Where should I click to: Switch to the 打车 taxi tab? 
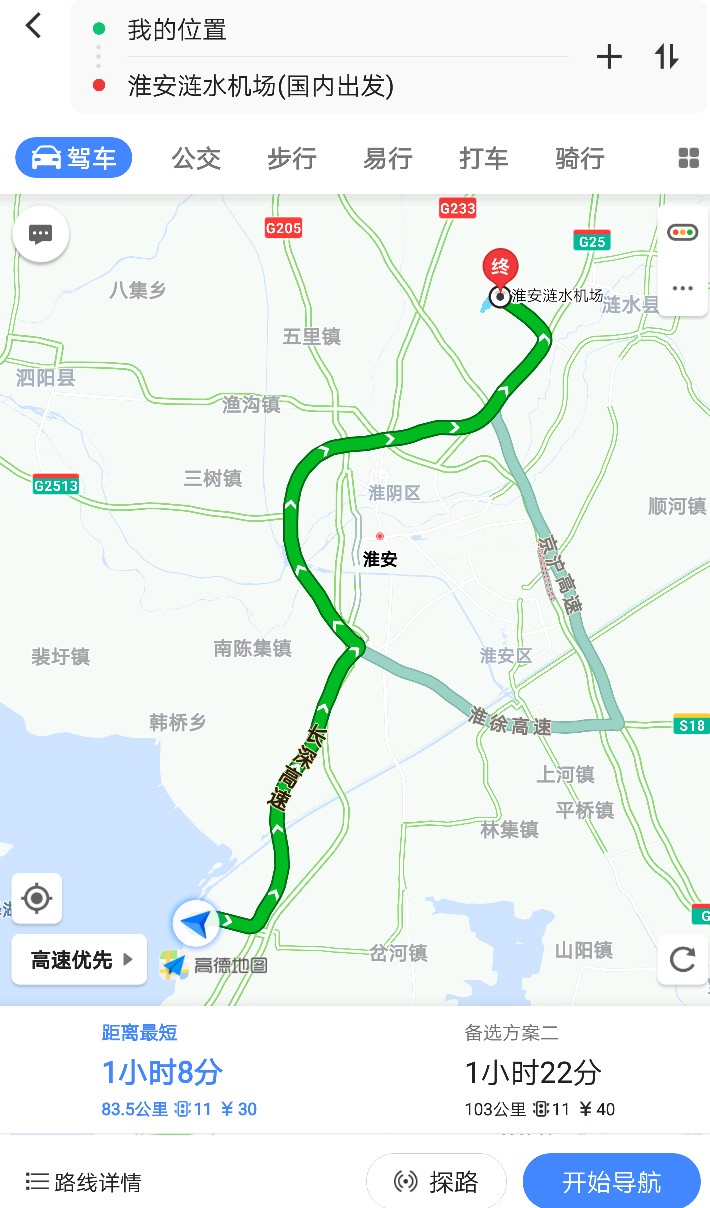pos(484,158)
